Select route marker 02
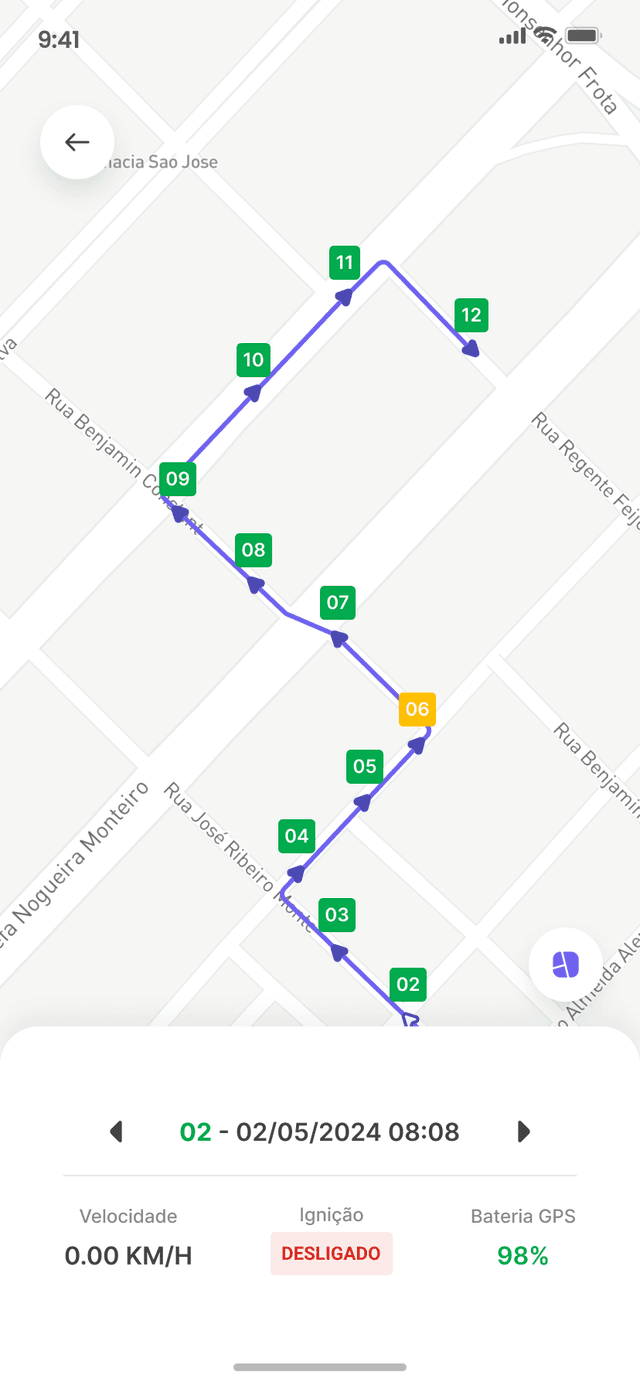The image size is (640, 1385). coord(408,984)
